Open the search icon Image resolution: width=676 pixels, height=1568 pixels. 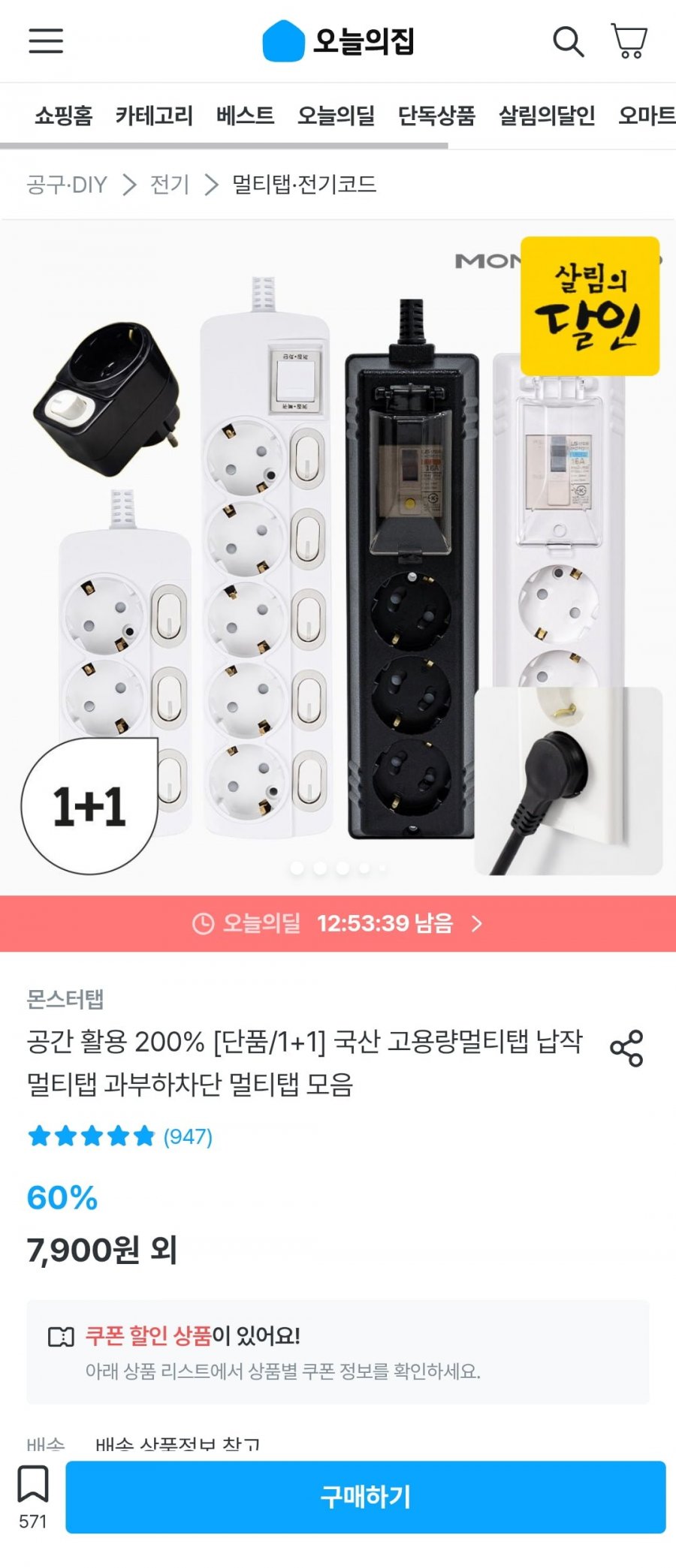click(568, 42)
